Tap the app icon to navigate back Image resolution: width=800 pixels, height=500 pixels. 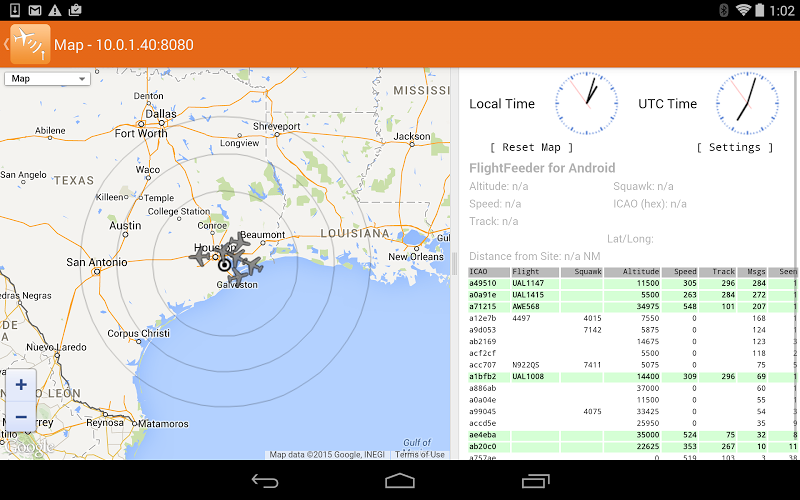click(29, 44)
